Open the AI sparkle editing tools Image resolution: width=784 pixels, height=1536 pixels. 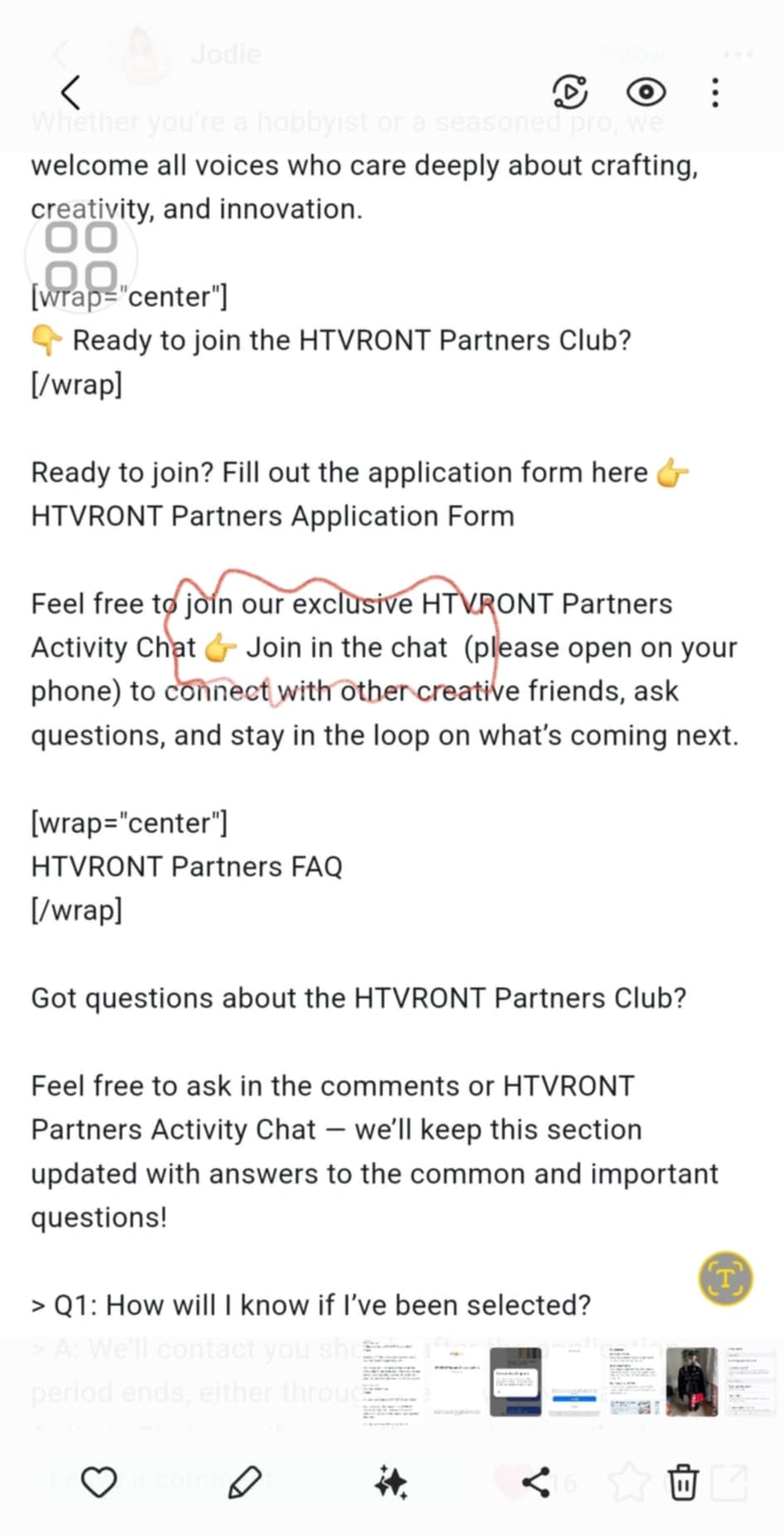(391, 1482)
